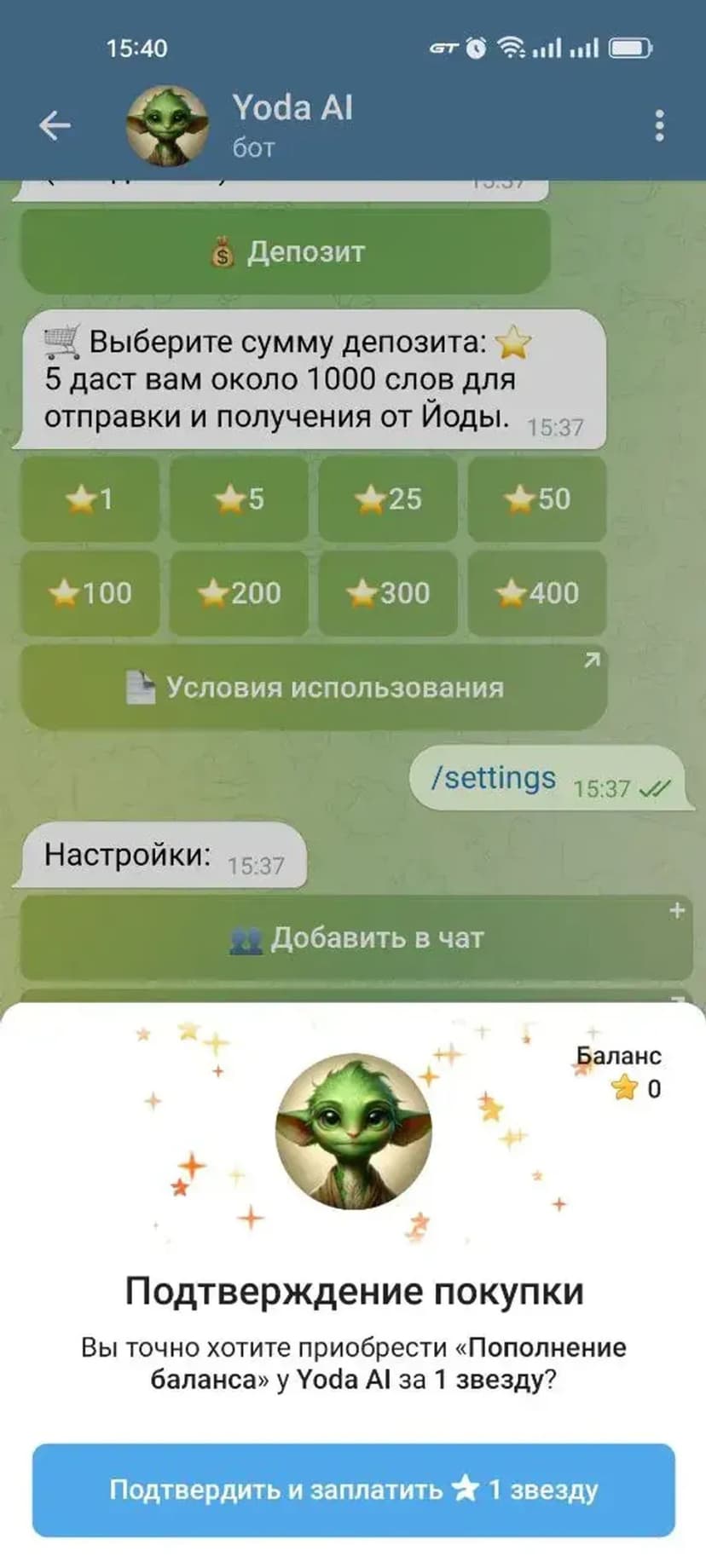Choose the 25 stars deposit
The image size is (706, 1568).
[x=388, y=499]
